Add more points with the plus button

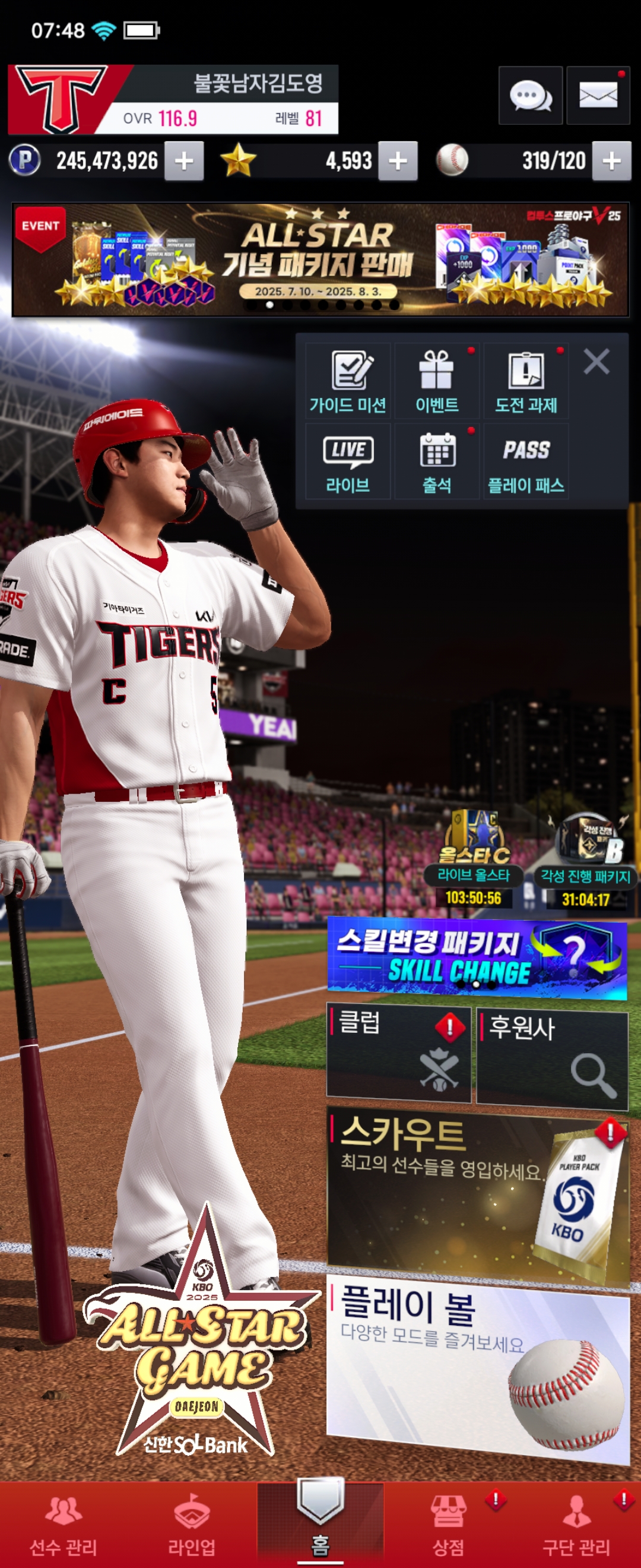(x=183, y=162)
